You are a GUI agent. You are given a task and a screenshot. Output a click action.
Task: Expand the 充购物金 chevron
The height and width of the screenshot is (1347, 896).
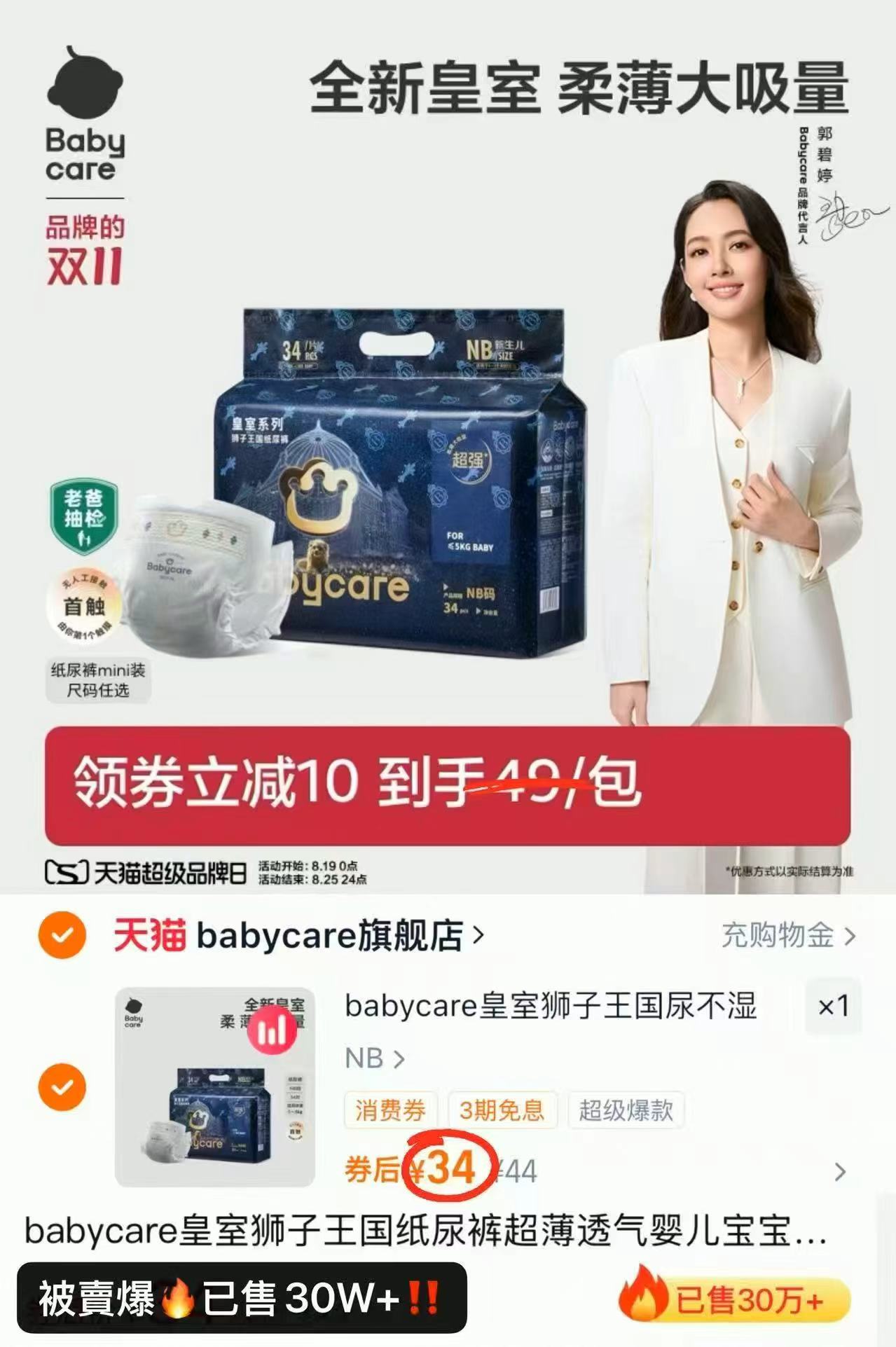point(850,934)
